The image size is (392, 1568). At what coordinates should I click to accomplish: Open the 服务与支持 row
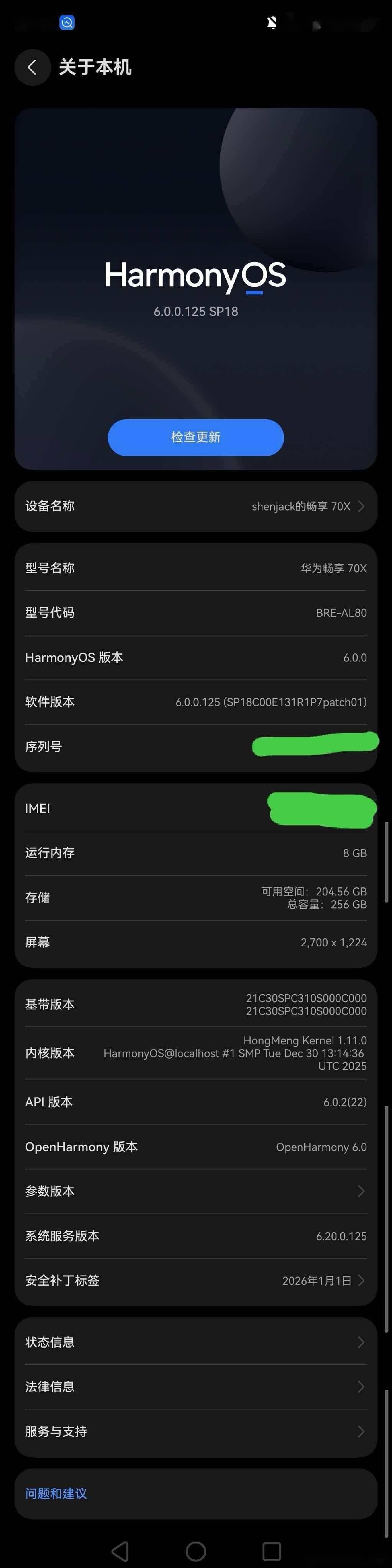click(196, 1431)
